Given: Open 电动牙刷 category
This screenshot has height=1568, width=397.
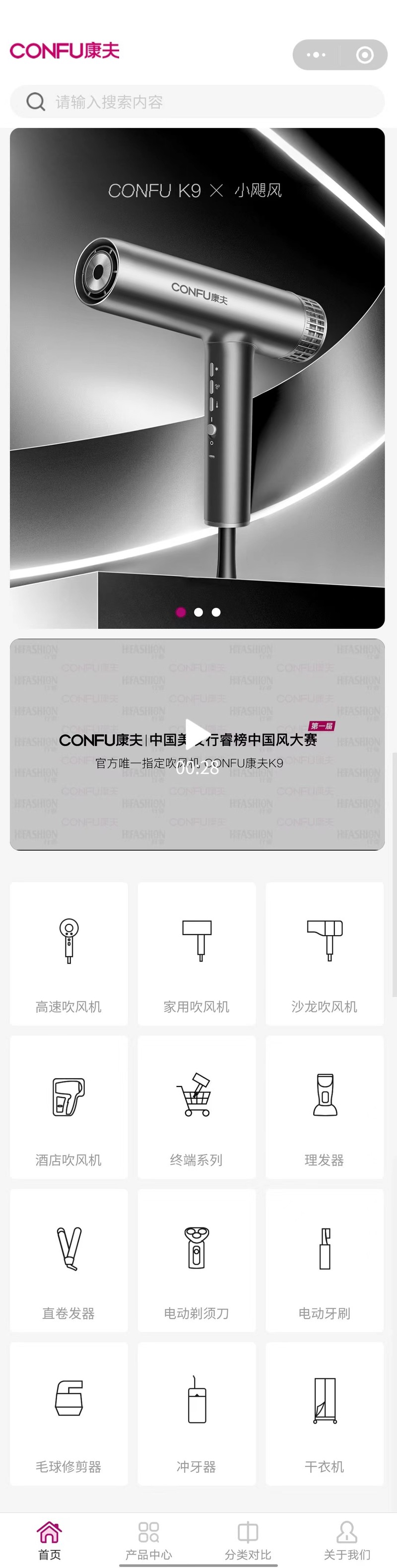Looking at the screenshot, I should 325,1260.
